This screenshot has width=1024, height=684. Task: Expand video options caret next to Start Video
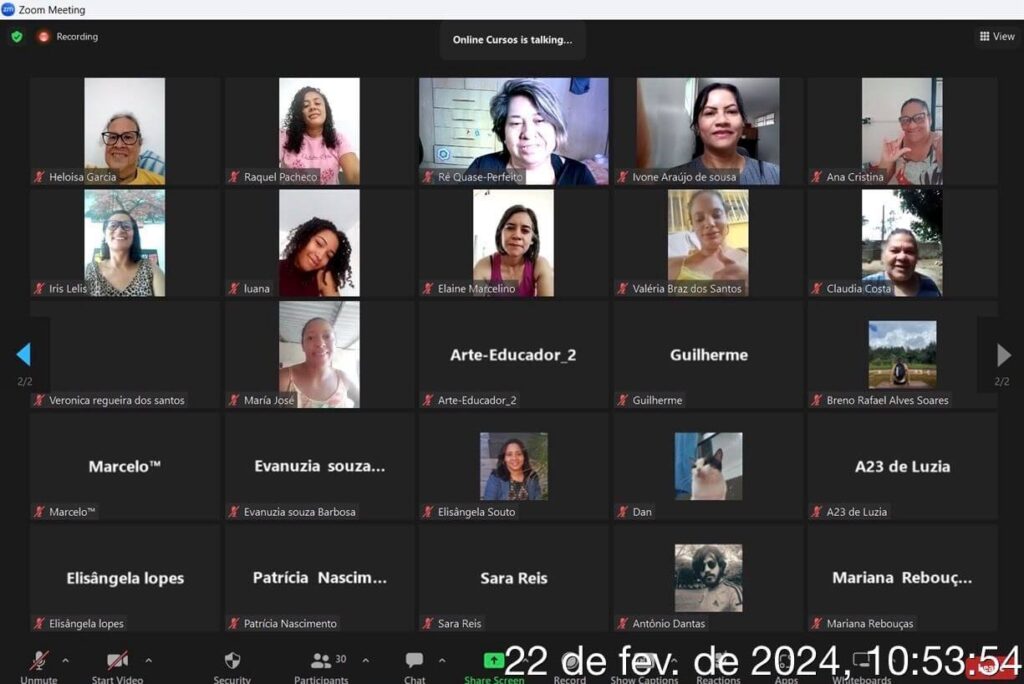click(149, 660)
